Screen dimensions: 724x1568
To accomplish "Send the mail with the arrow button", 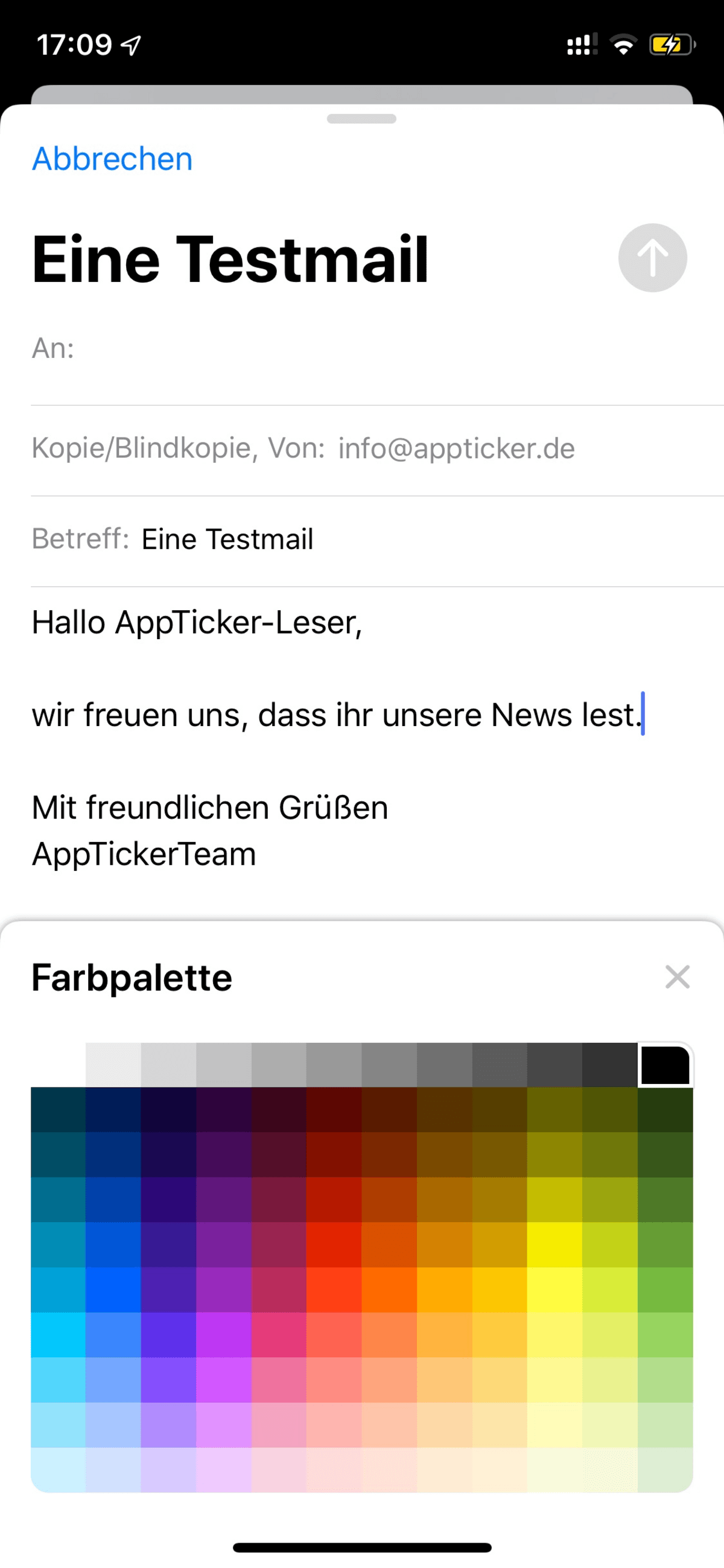I will pos(652,258).
